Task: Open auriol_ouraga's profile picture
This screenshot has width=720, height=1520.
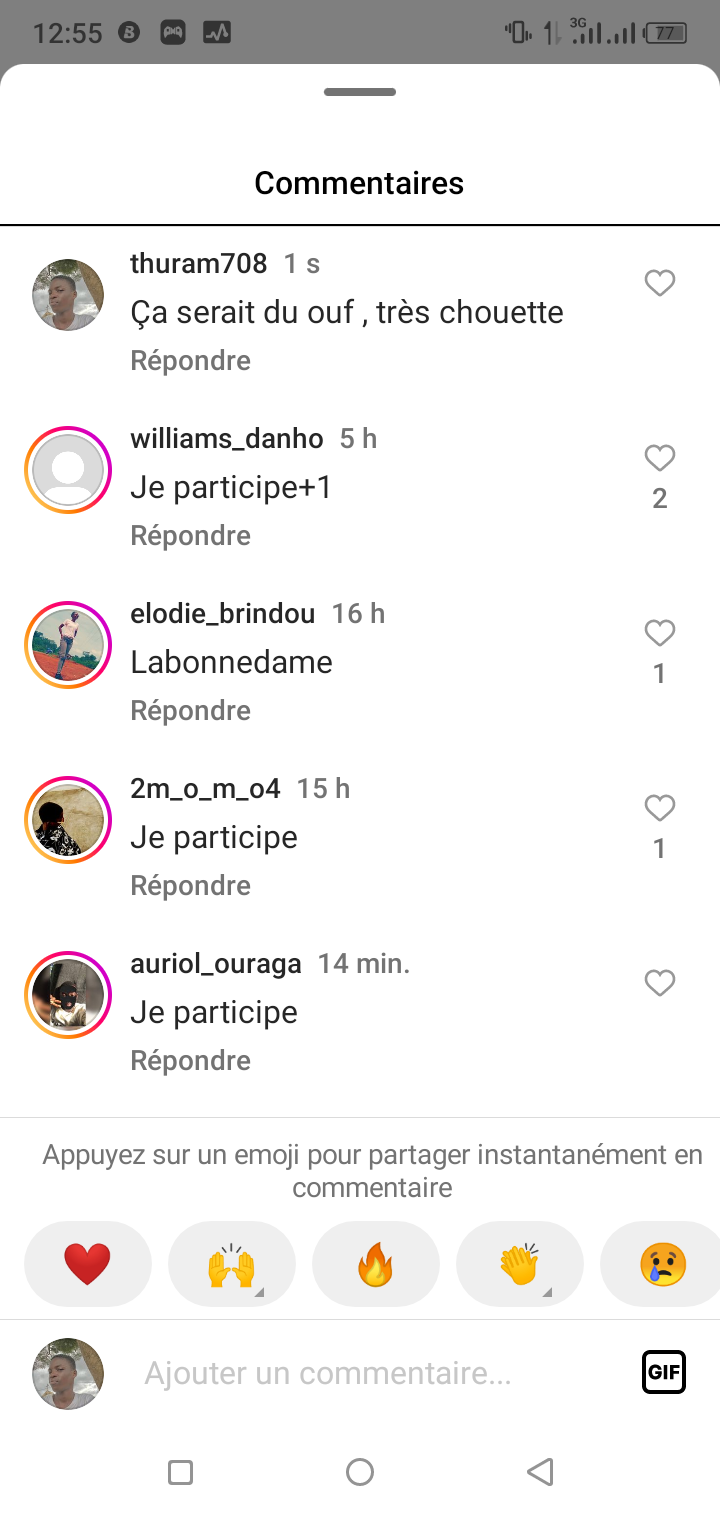Action: 68,995
